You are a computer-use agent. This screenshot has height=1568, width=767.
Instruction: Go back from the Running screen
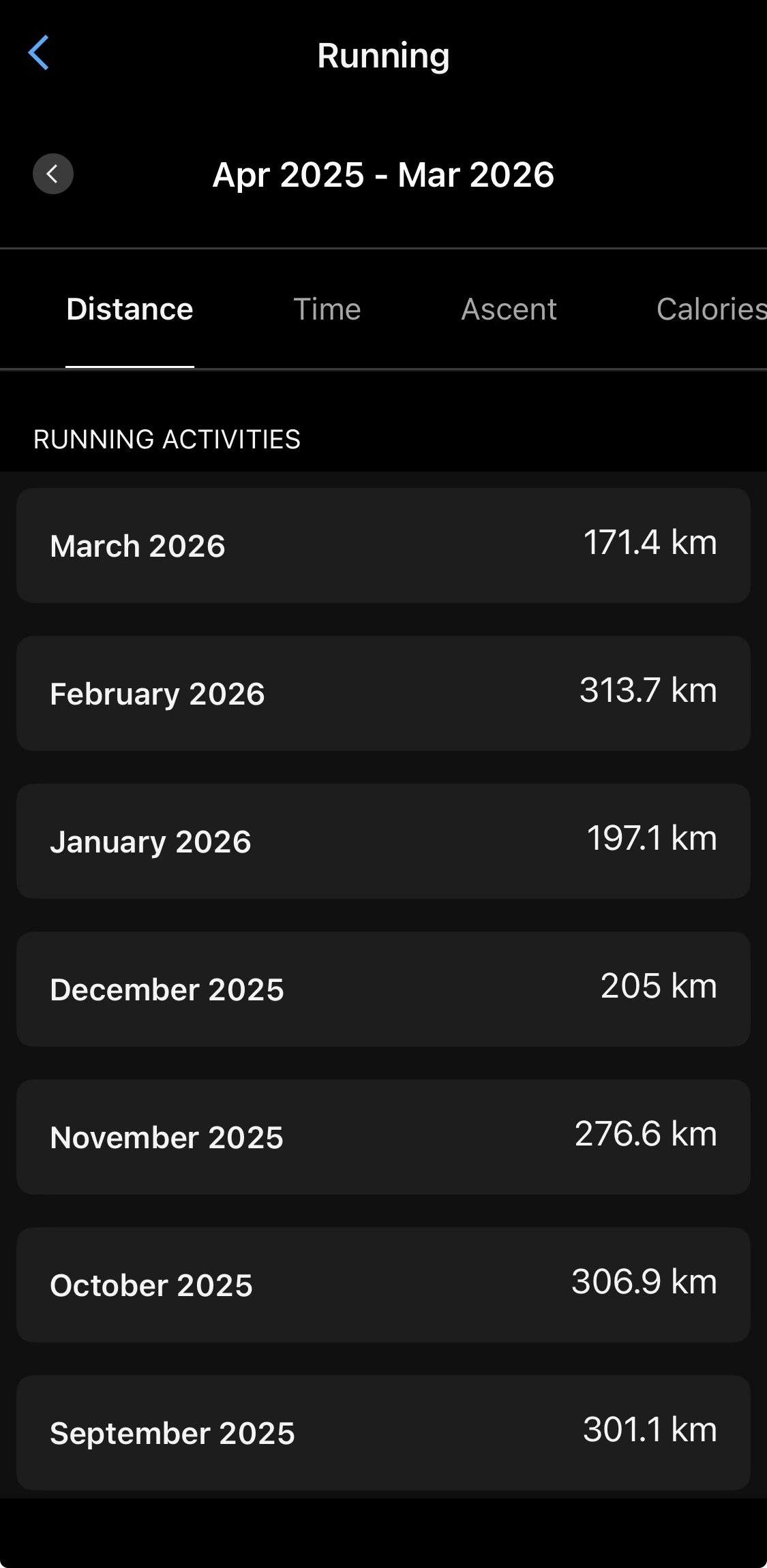[x=39, y=53]
